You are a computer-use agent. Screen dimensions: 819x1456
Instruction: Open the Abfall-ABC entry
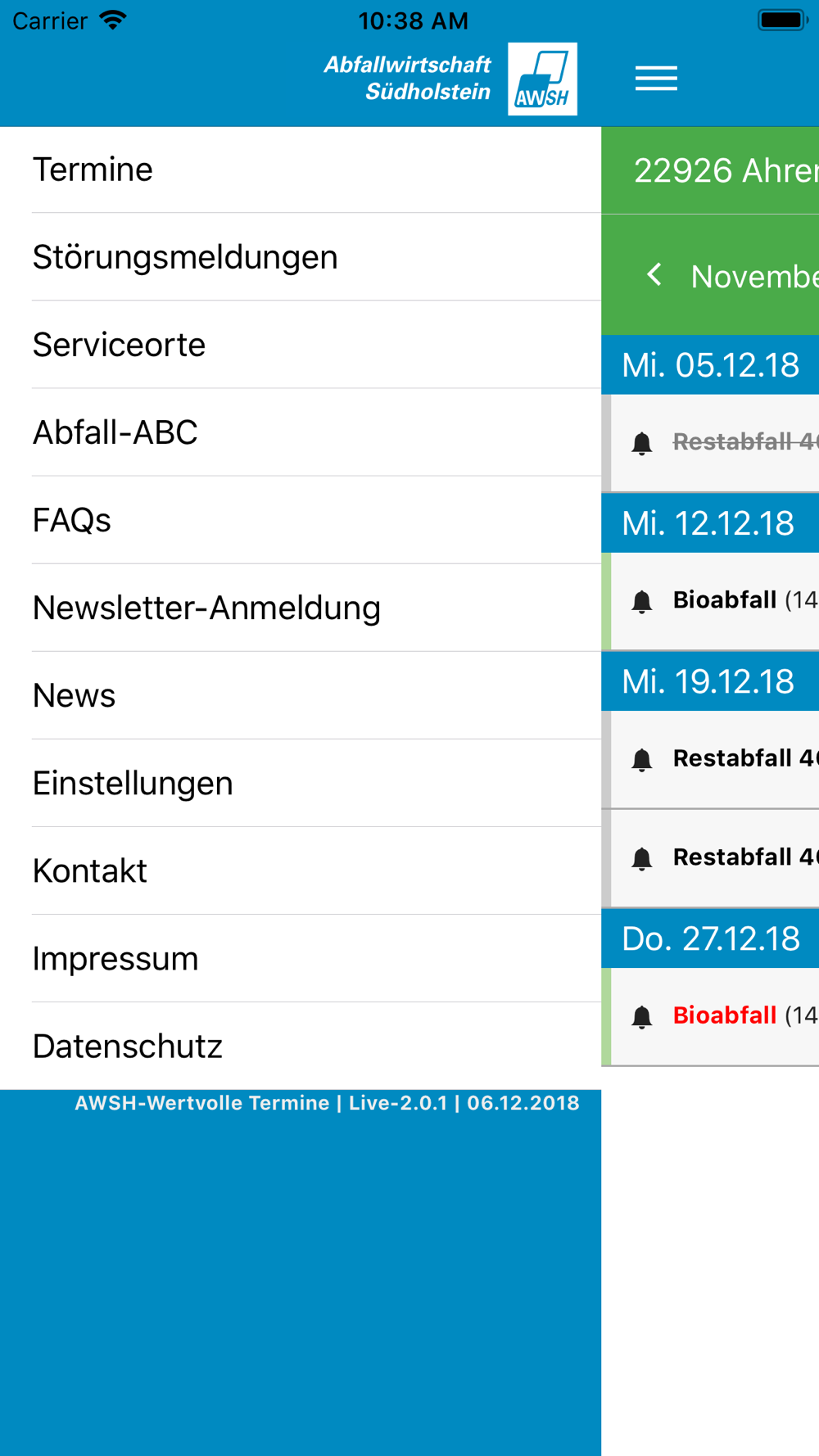click(x=301, y=432)
